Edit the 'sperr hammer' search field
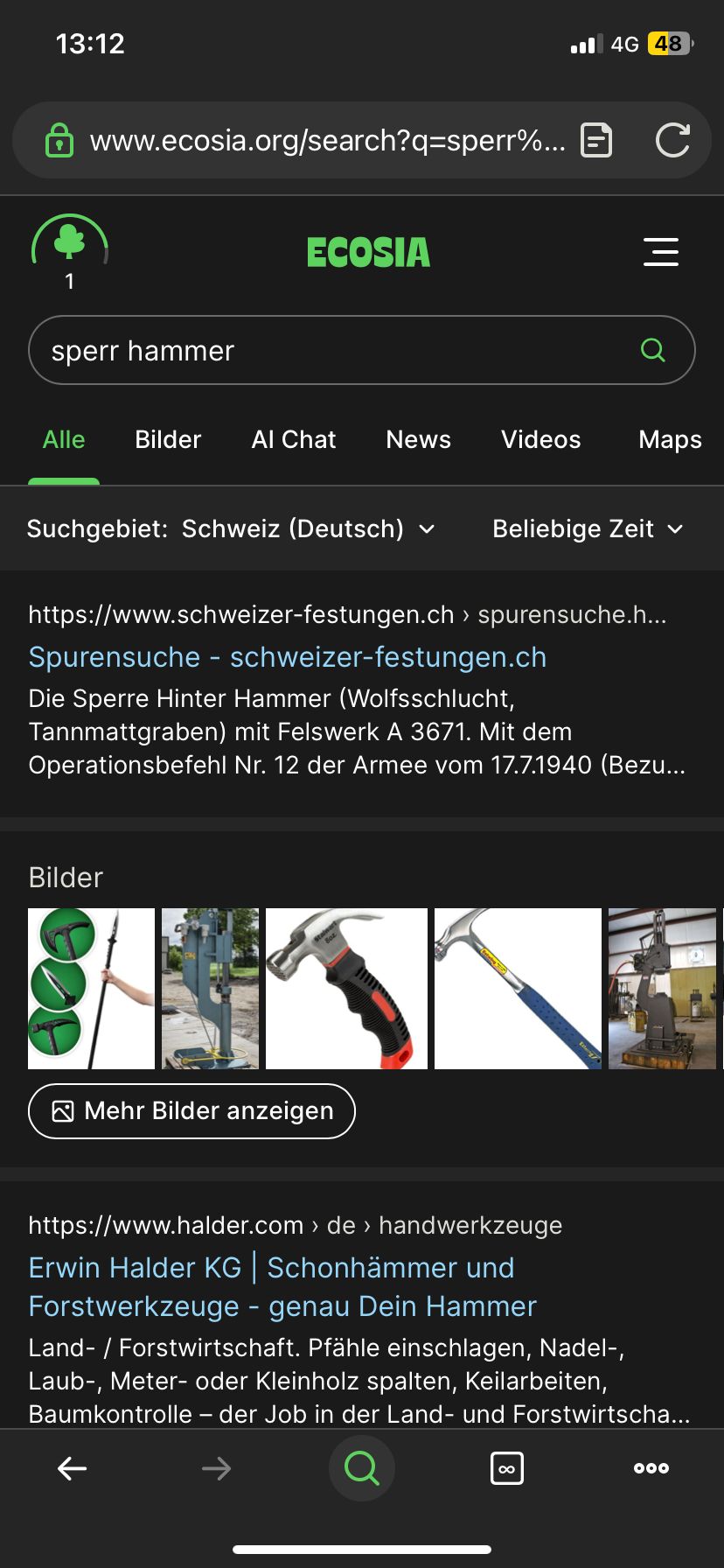724x1568 pixels. [332, 351]
